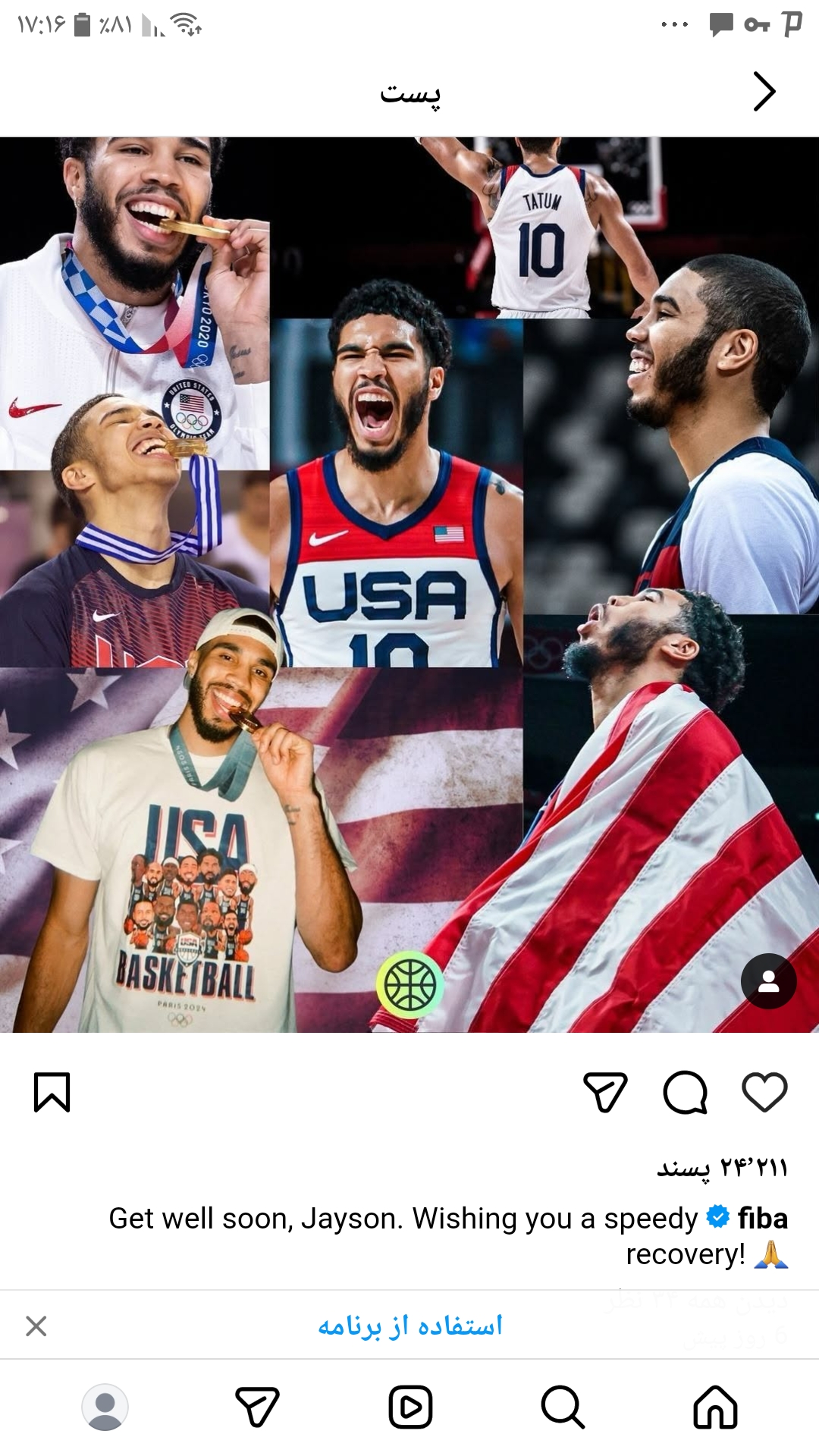Open direct messages from bottom bar

coord(257,1407)
